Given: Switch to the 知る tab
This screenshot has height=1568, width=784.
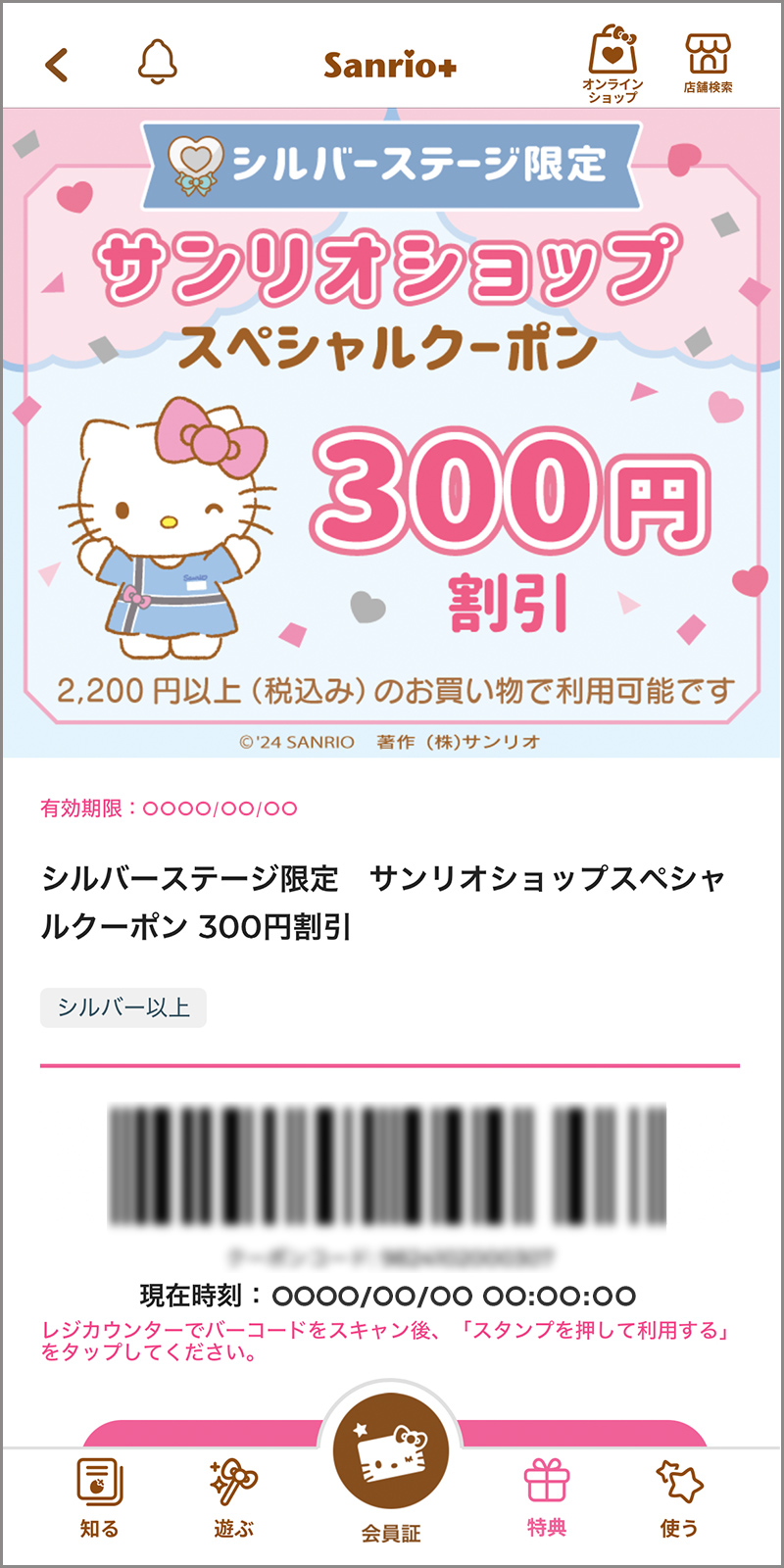Looking at the screenshot, I should pyautogui.click(x=99, y=1497).
